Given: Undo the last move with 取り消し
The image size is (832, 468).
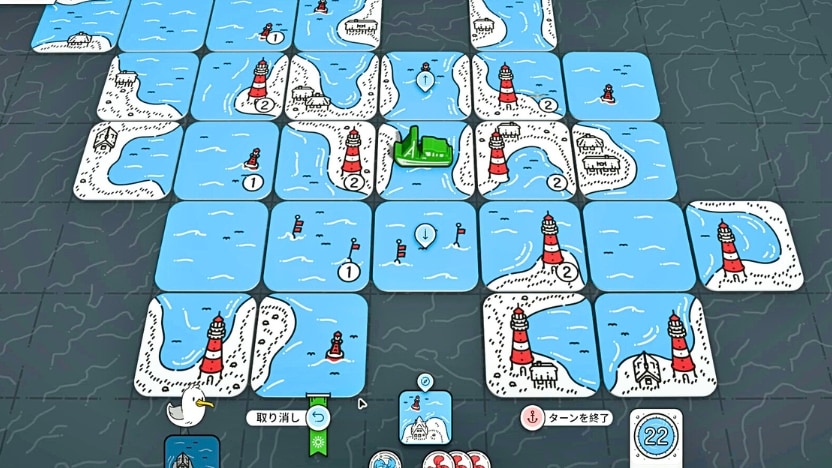Looking at the screenshot, I should coord(318,417).
